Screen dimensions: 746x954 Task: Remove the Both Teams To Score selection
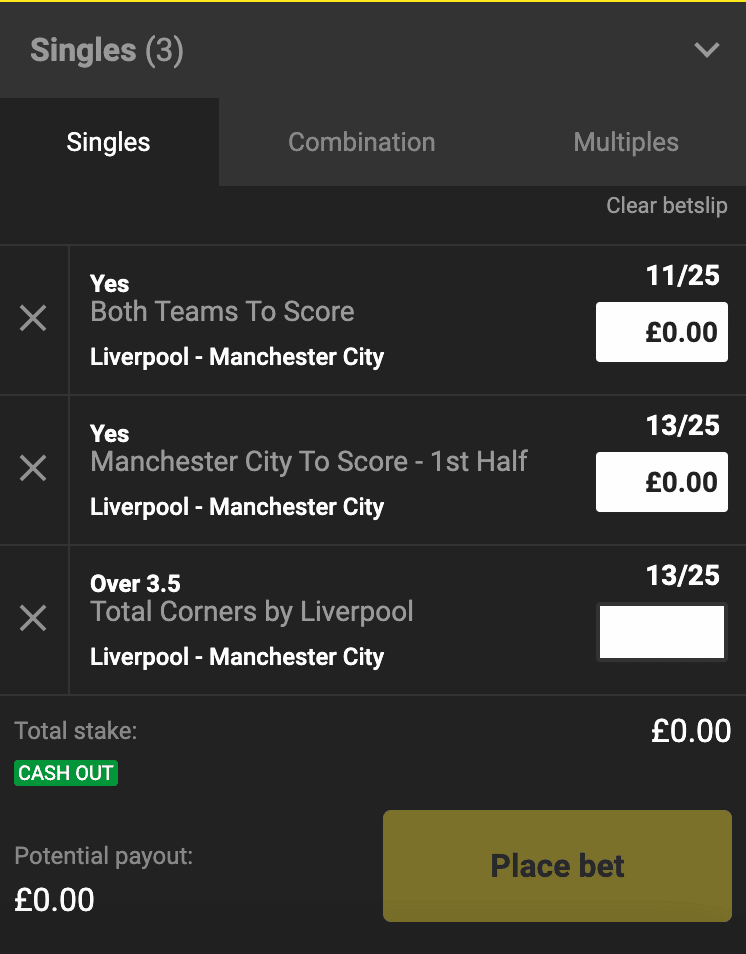coord(33,319)
